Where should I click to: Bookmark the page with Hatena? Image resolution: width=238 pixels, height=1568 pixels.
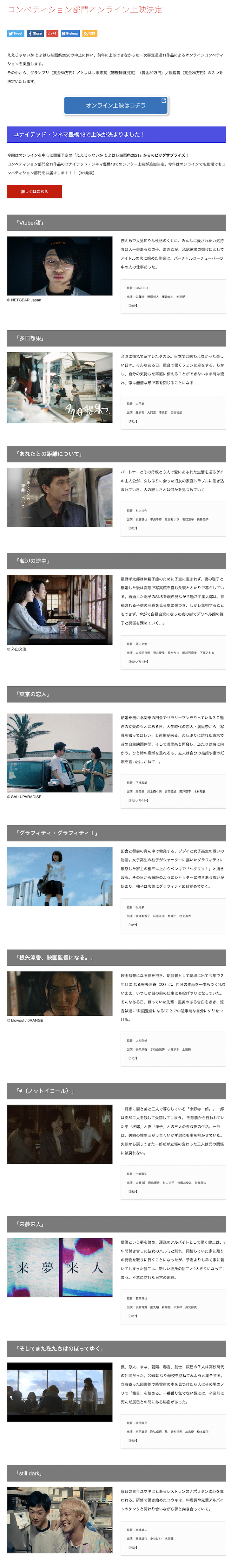pos(71,34)
